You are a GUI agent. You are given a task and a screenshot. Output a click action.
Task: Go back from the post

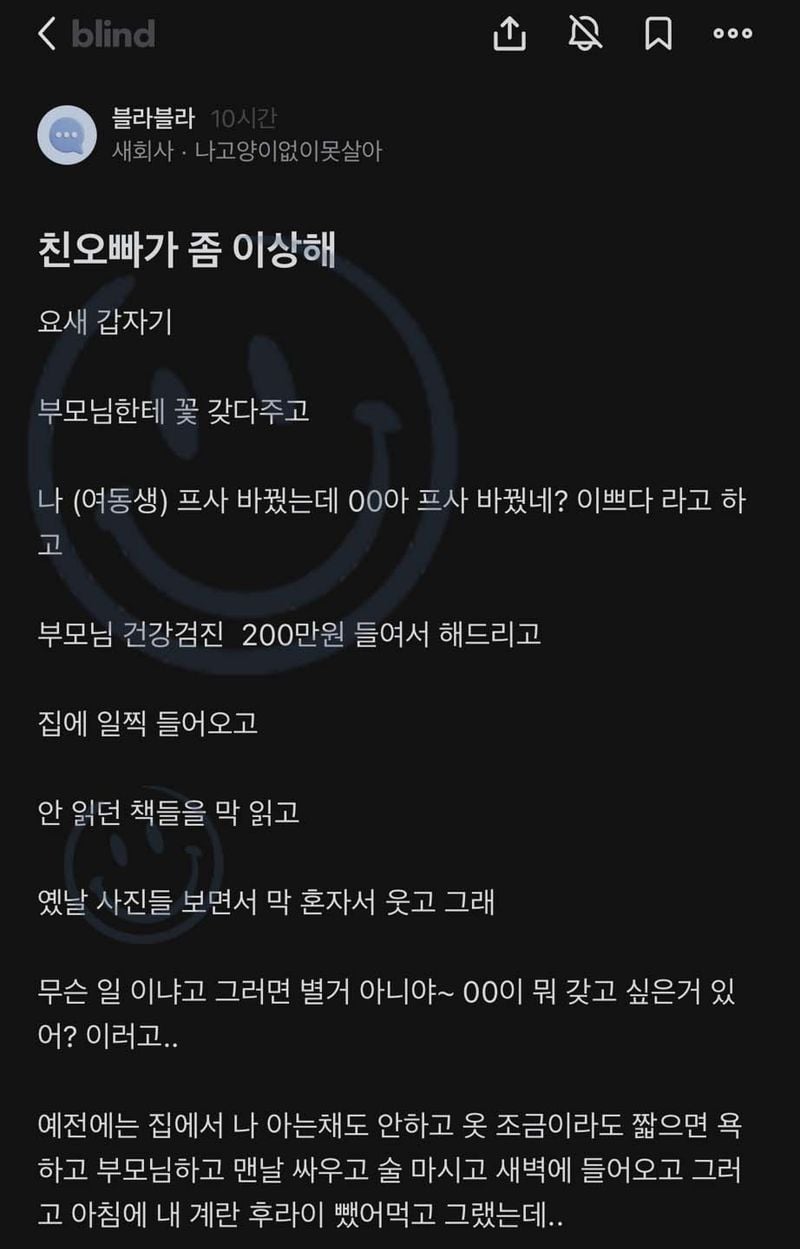pyautogui.click(x=46, y=34)
